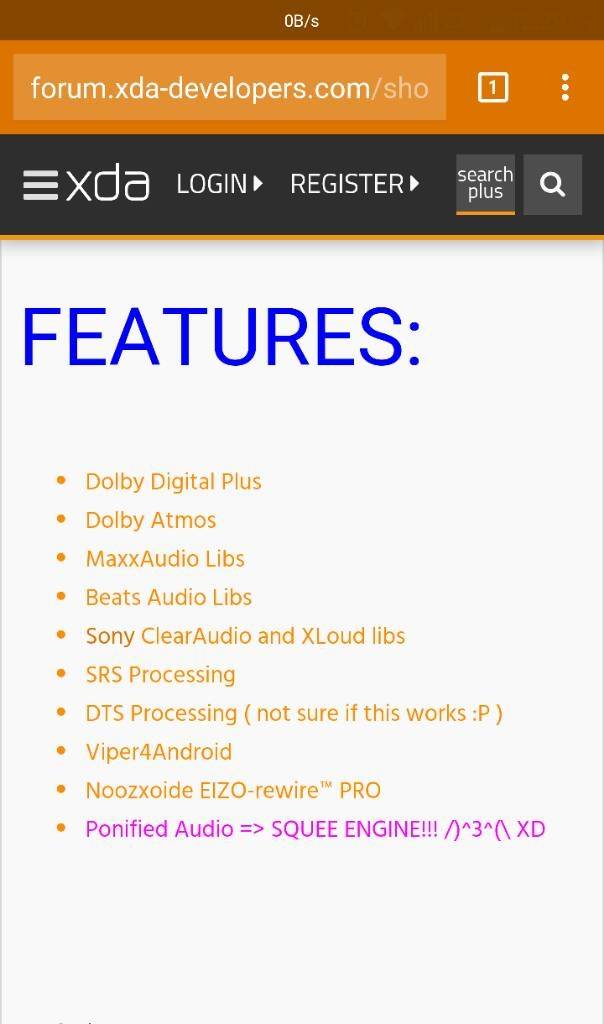
Task: Open the XDA hamburger menu
Action: [x=40, y=185]
